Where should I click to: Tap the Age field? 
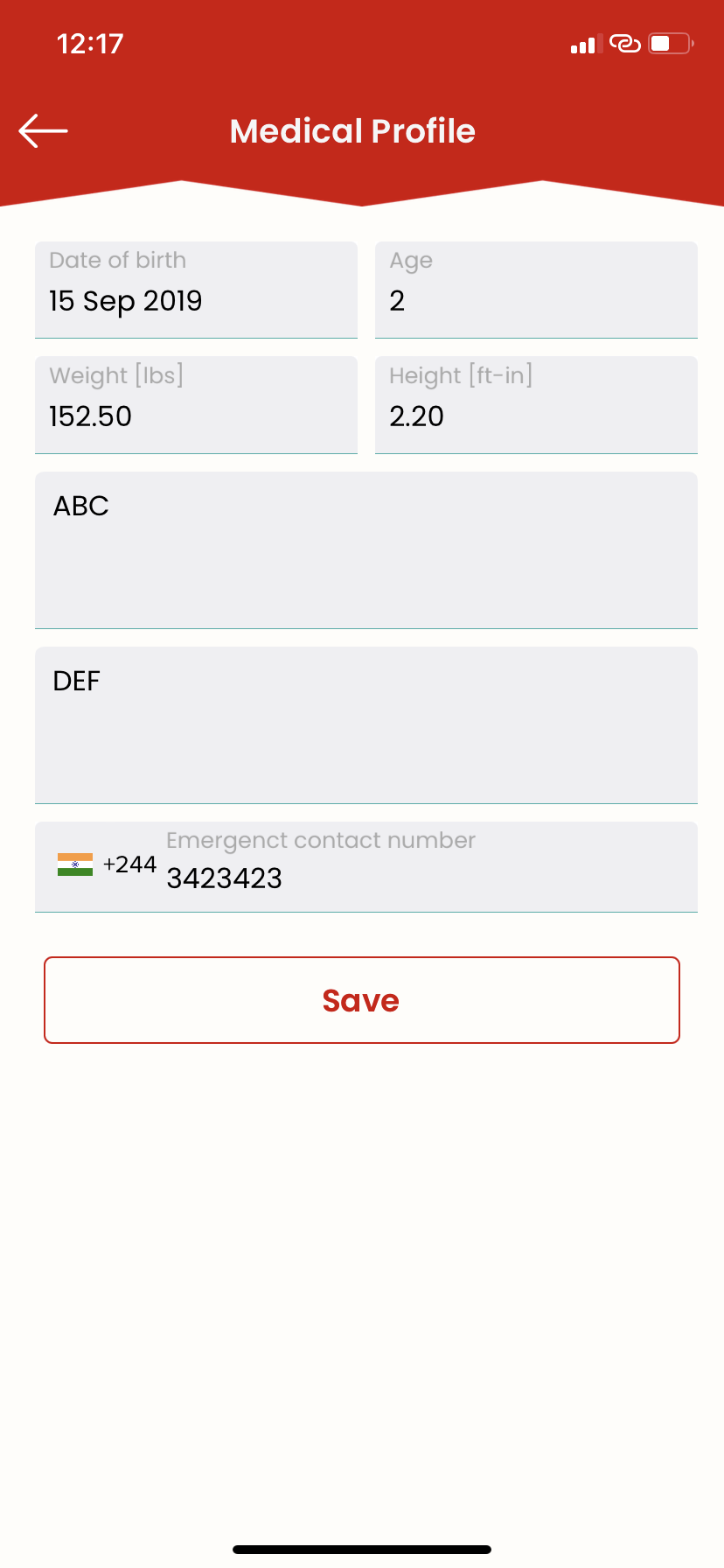tap(536, 290)
